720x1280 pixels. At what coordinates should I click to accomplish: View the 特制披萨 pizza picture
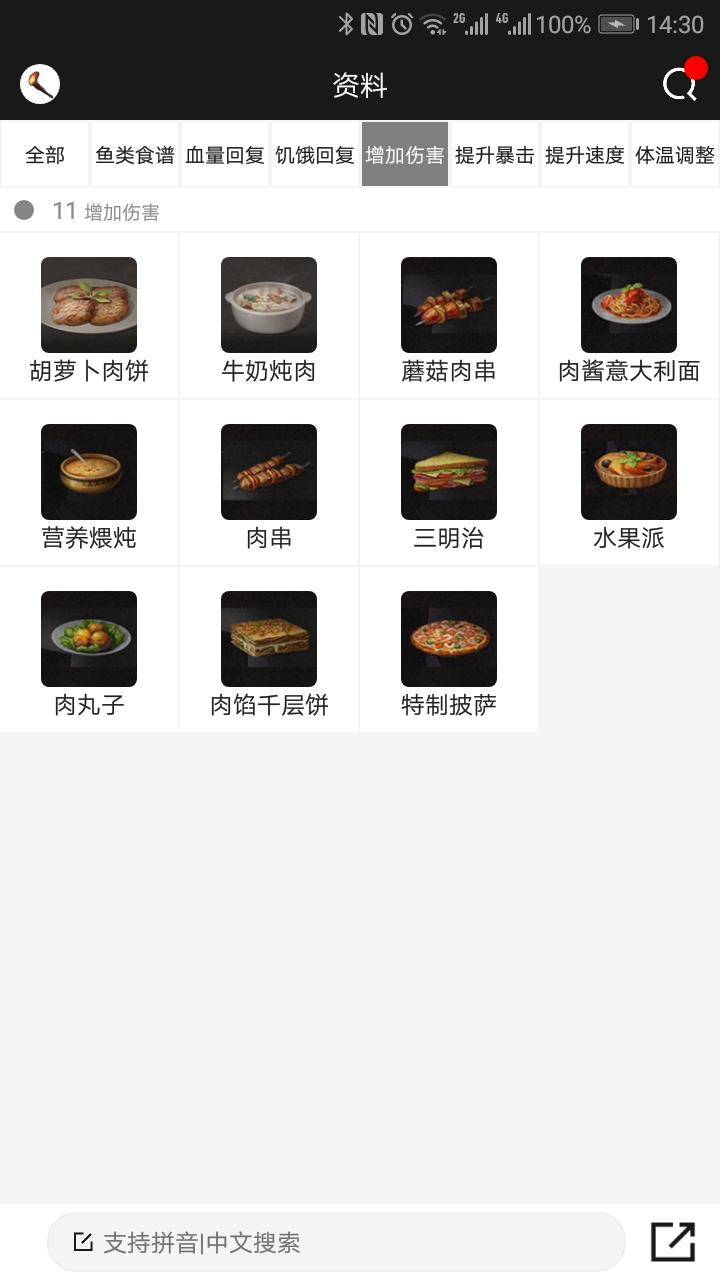tap(448, 638)
